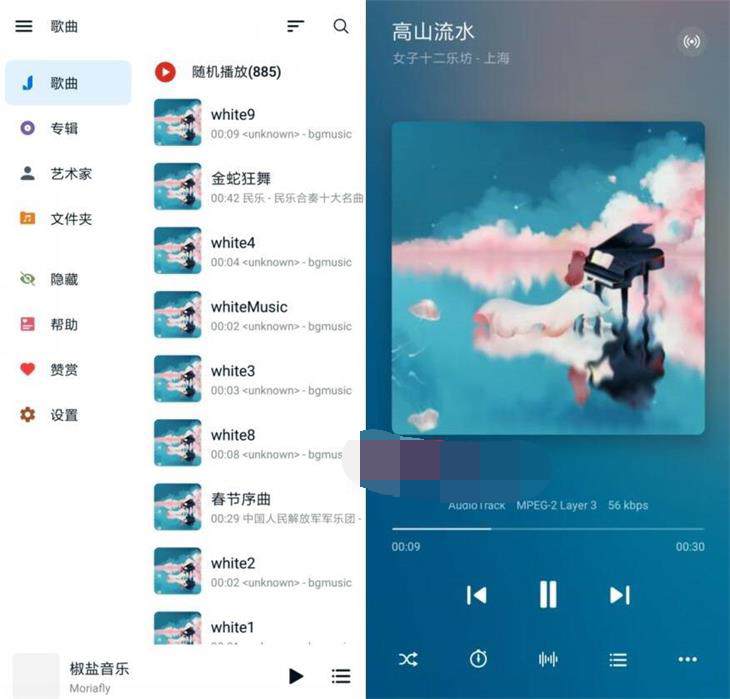This screenshot has height=699, width=730.
Task: Switch to the 艺术家 section
Action: click(x=70, y=174)
